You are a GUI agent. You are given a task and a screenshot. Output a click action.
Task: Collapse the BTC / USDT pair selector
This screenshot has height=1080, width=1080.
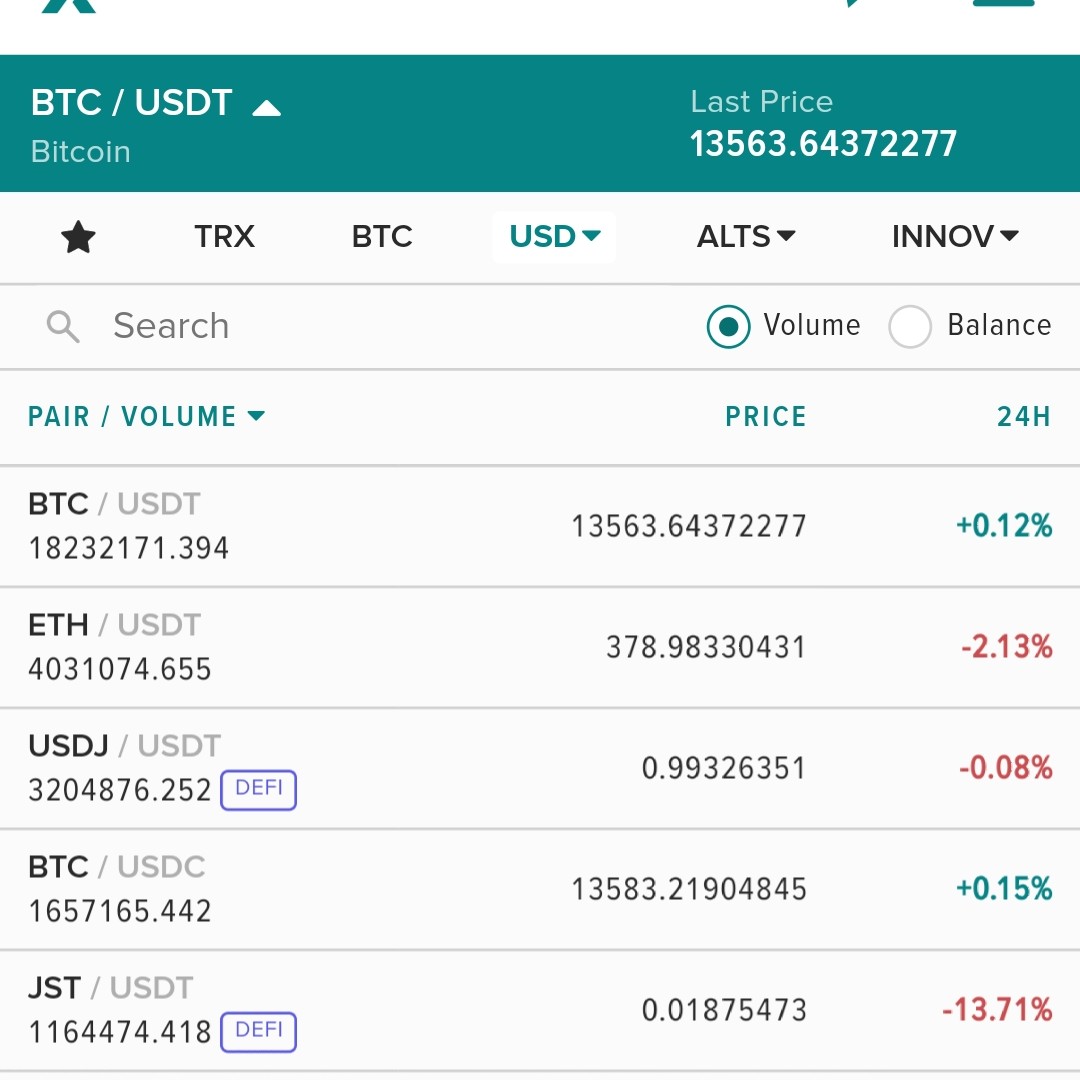point(266,107)
